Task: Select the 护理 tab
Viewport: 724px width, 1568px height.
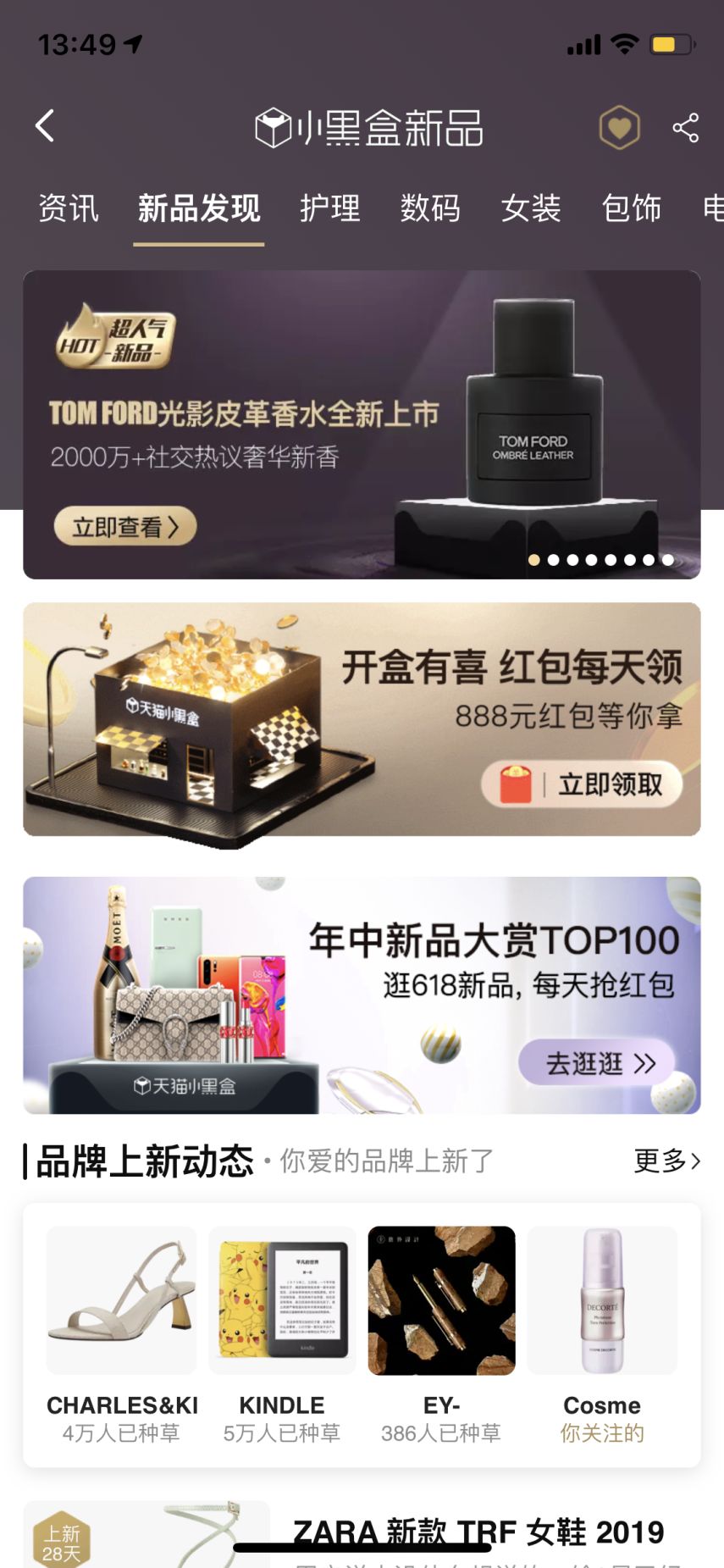Action: 329,208
